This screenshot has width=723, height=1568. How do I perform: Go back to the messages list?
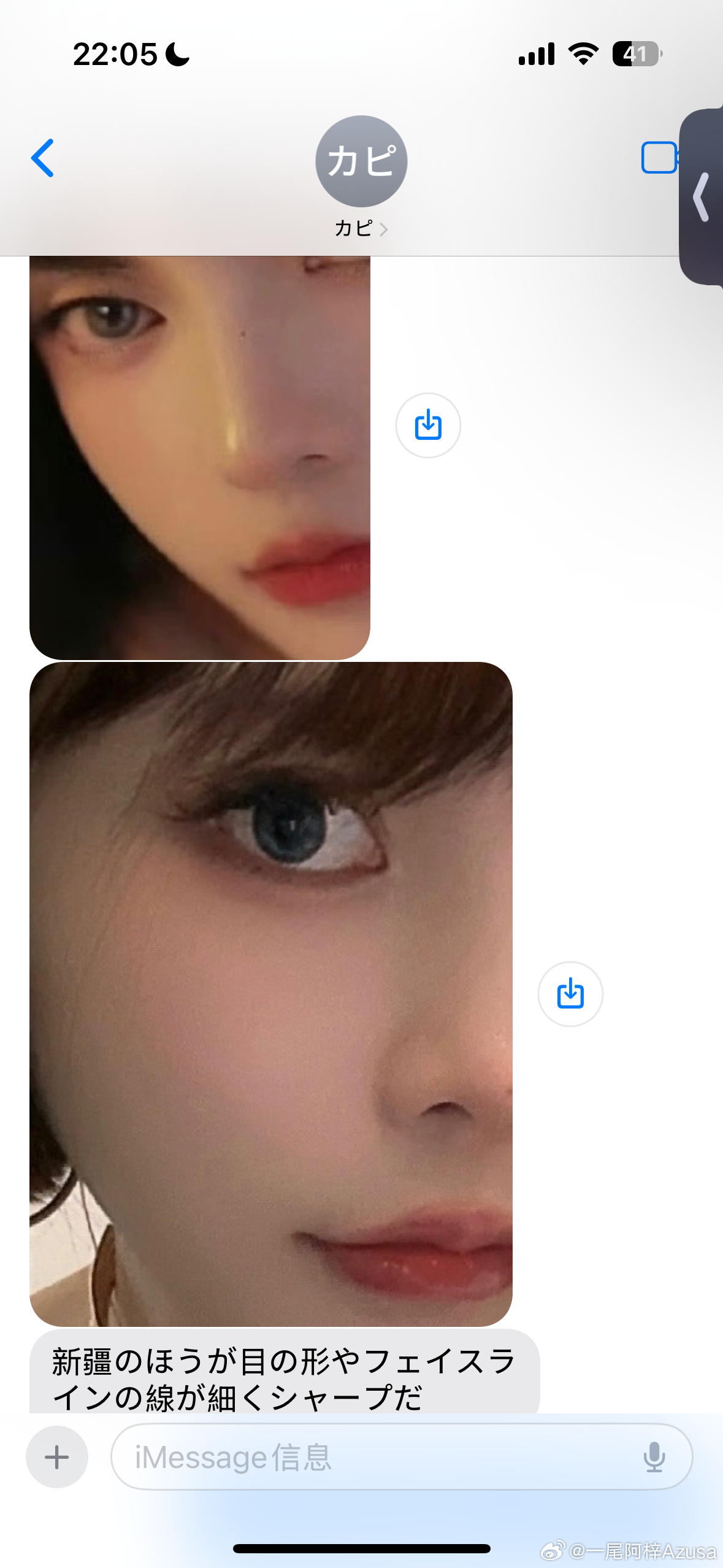tap(43, 158)
